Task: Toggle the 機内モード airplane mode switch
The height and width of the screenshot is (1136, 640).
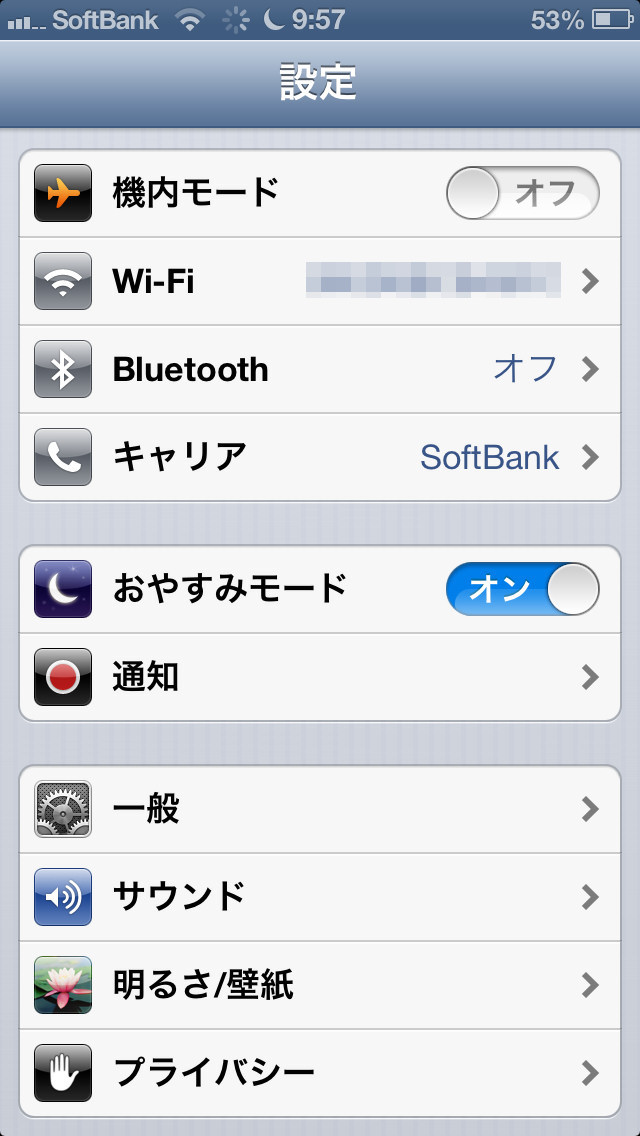Action: click(x=522, y=193)
